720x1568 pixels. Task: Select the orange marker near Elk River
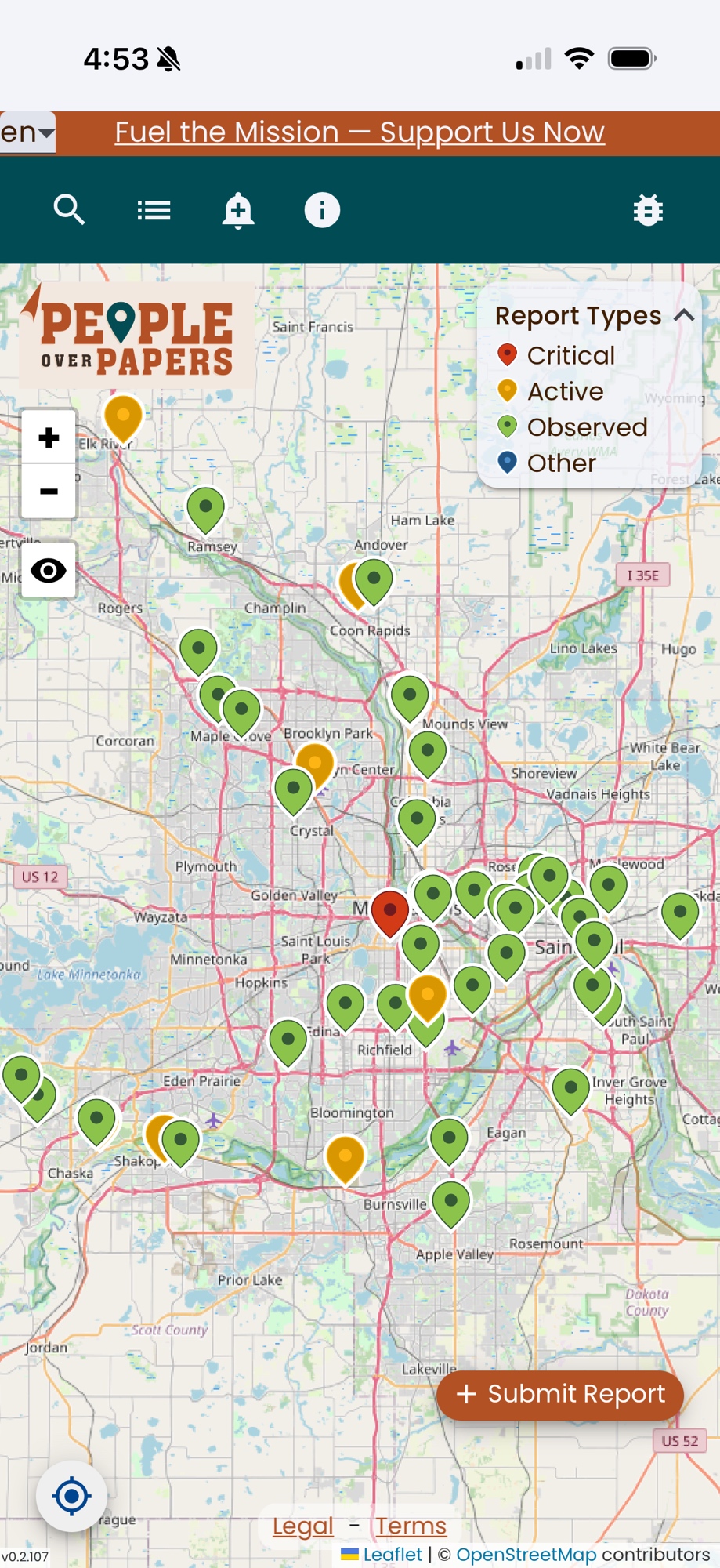[x=123, y=416]
